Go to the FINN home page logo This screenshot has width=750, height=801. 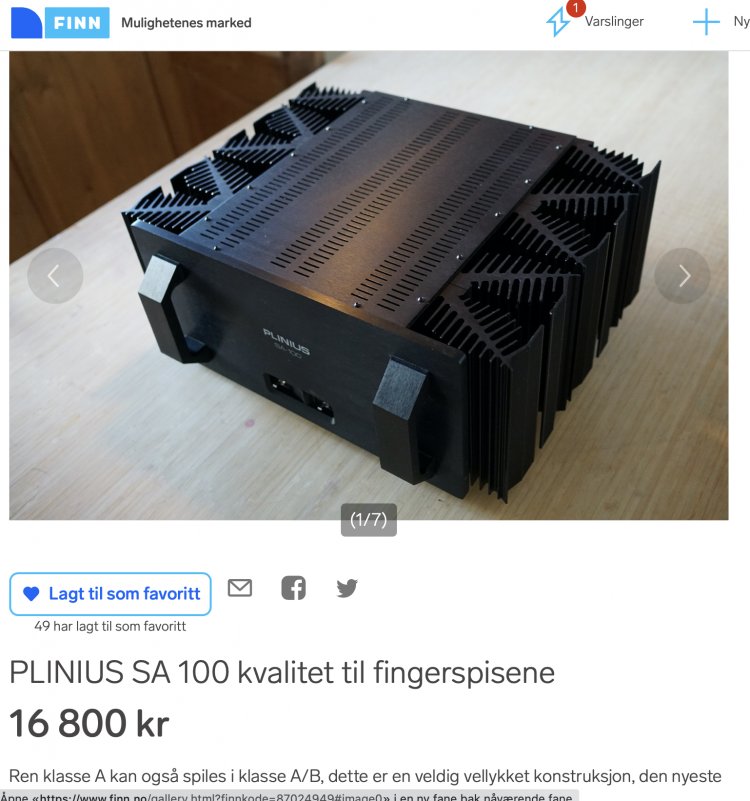pyautogui.click(x=60, y=22)
